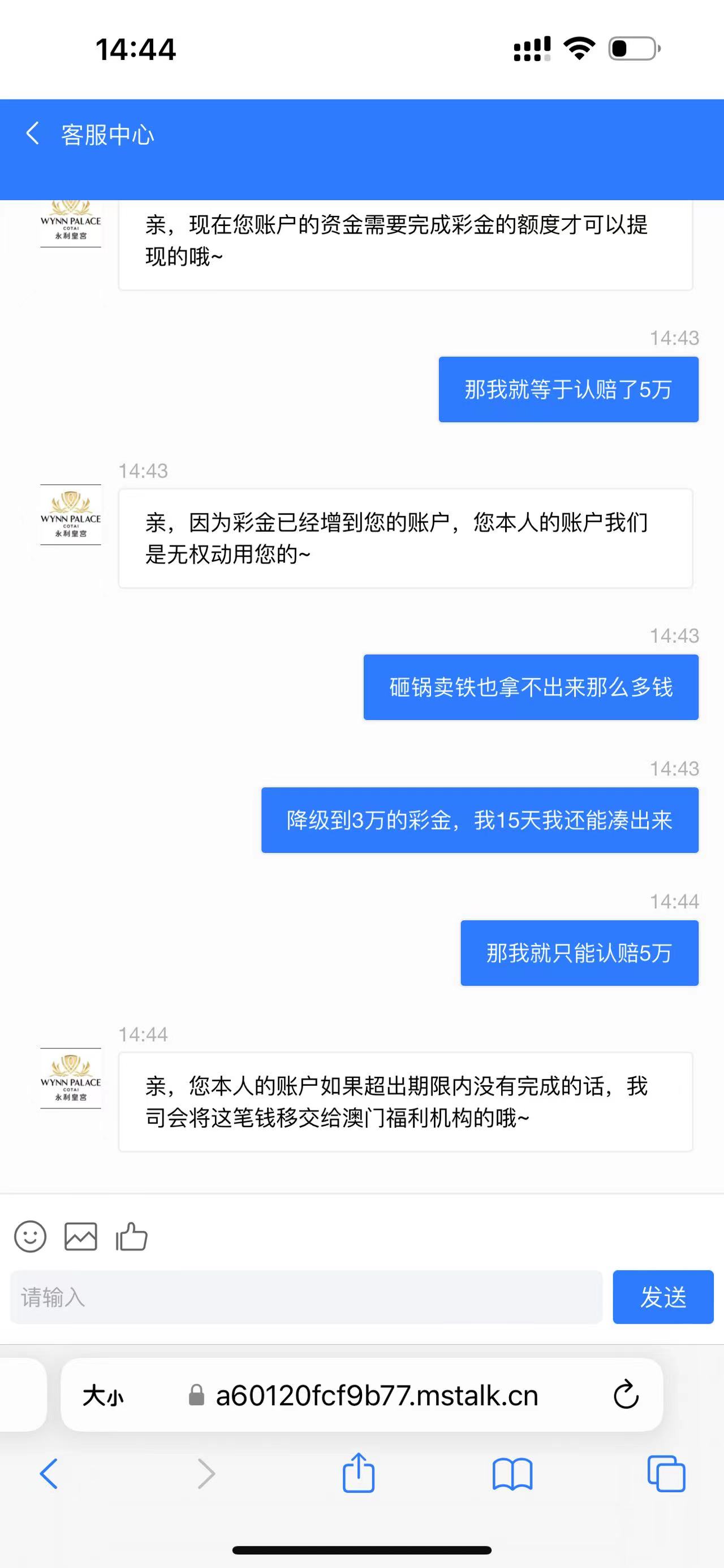
Task: Show all open Safari tabs
Action: pos(666,1474)
